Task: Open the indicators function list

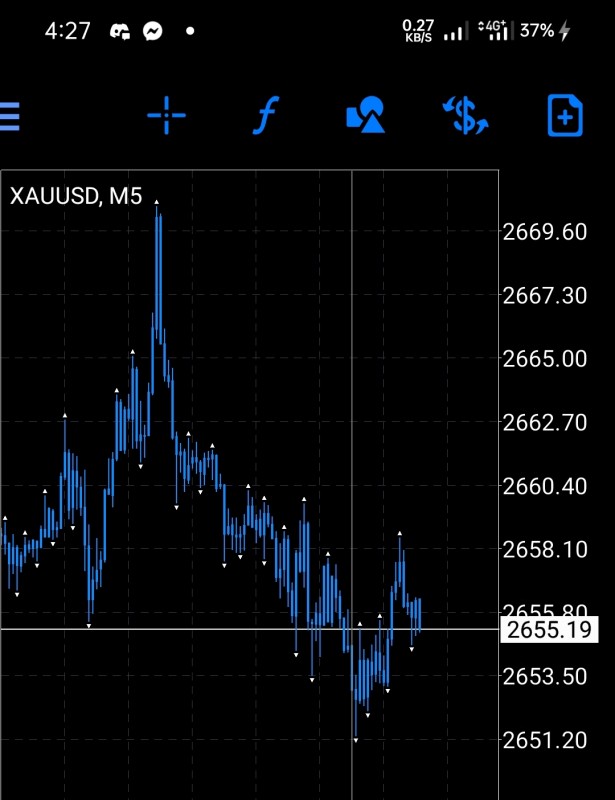Action: point(264,117)
